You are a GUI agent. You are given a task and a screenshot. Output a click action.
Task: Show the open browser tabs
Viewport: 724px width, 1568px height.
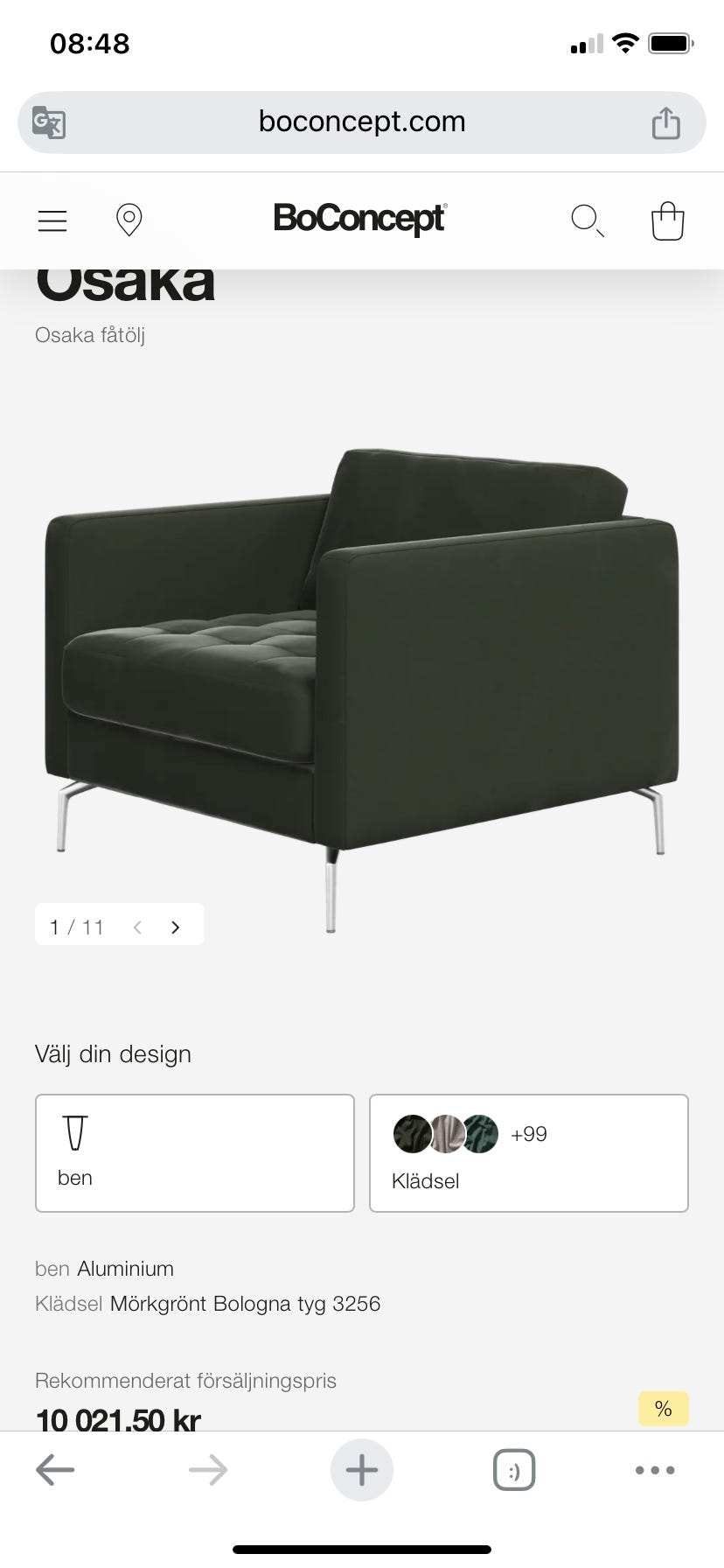tap(514, 1470)
